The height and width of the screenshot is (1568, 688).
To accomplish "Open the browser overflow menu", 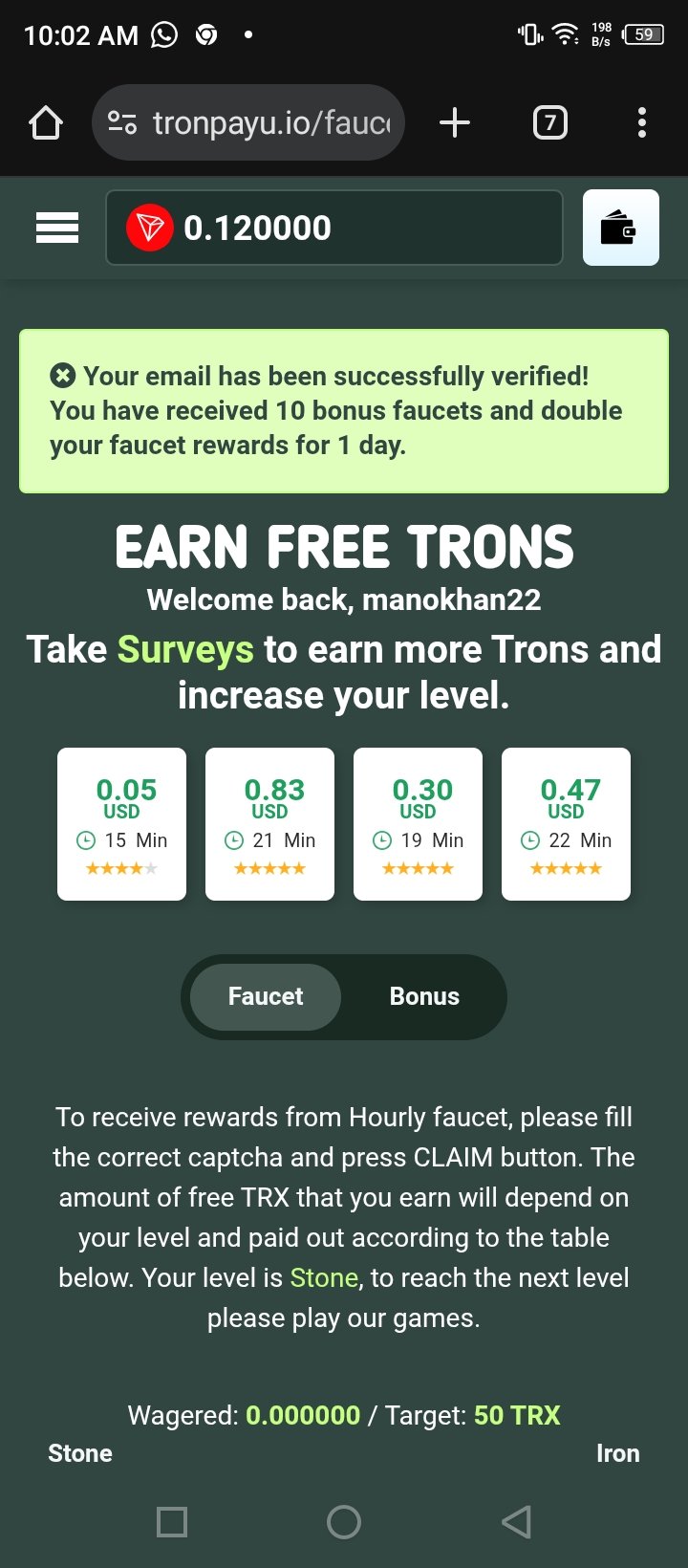I will tap(641, 122).
